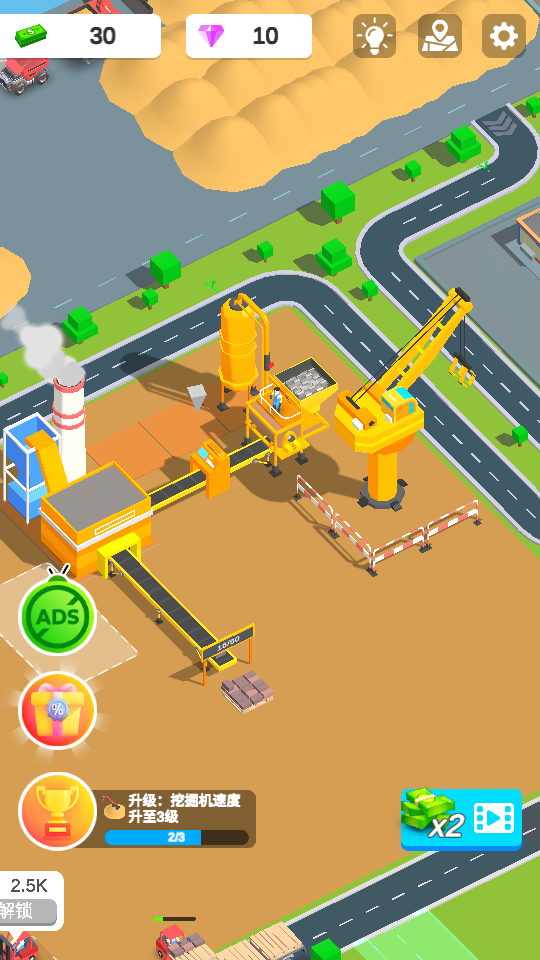This screenshot has width=540, height=960.
Task: Tap the 2.5K unlock button
Action: [29, 901]
